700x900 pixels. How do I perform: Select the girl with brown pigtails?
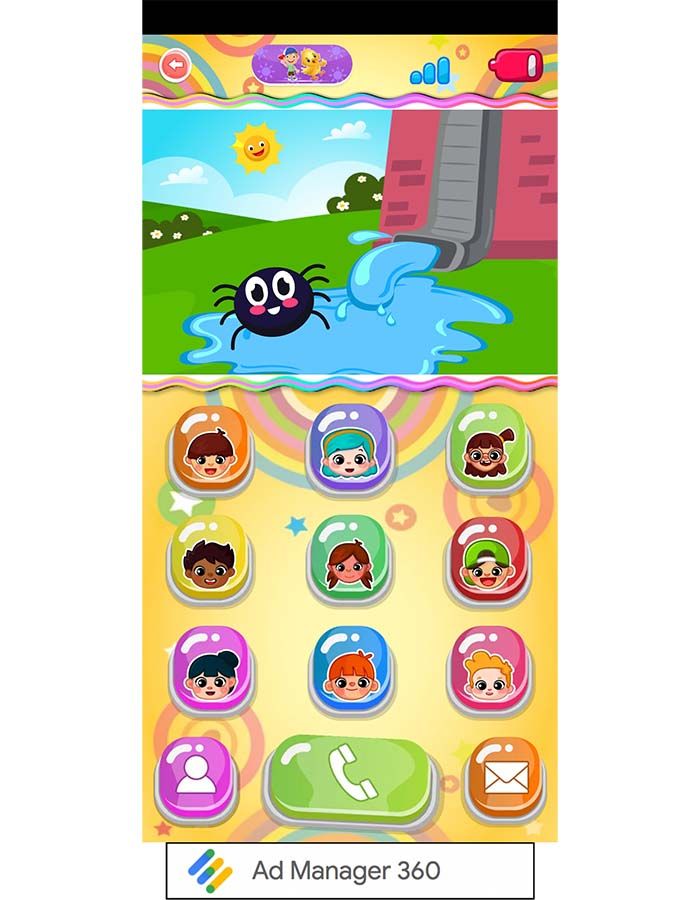point(347,560)
